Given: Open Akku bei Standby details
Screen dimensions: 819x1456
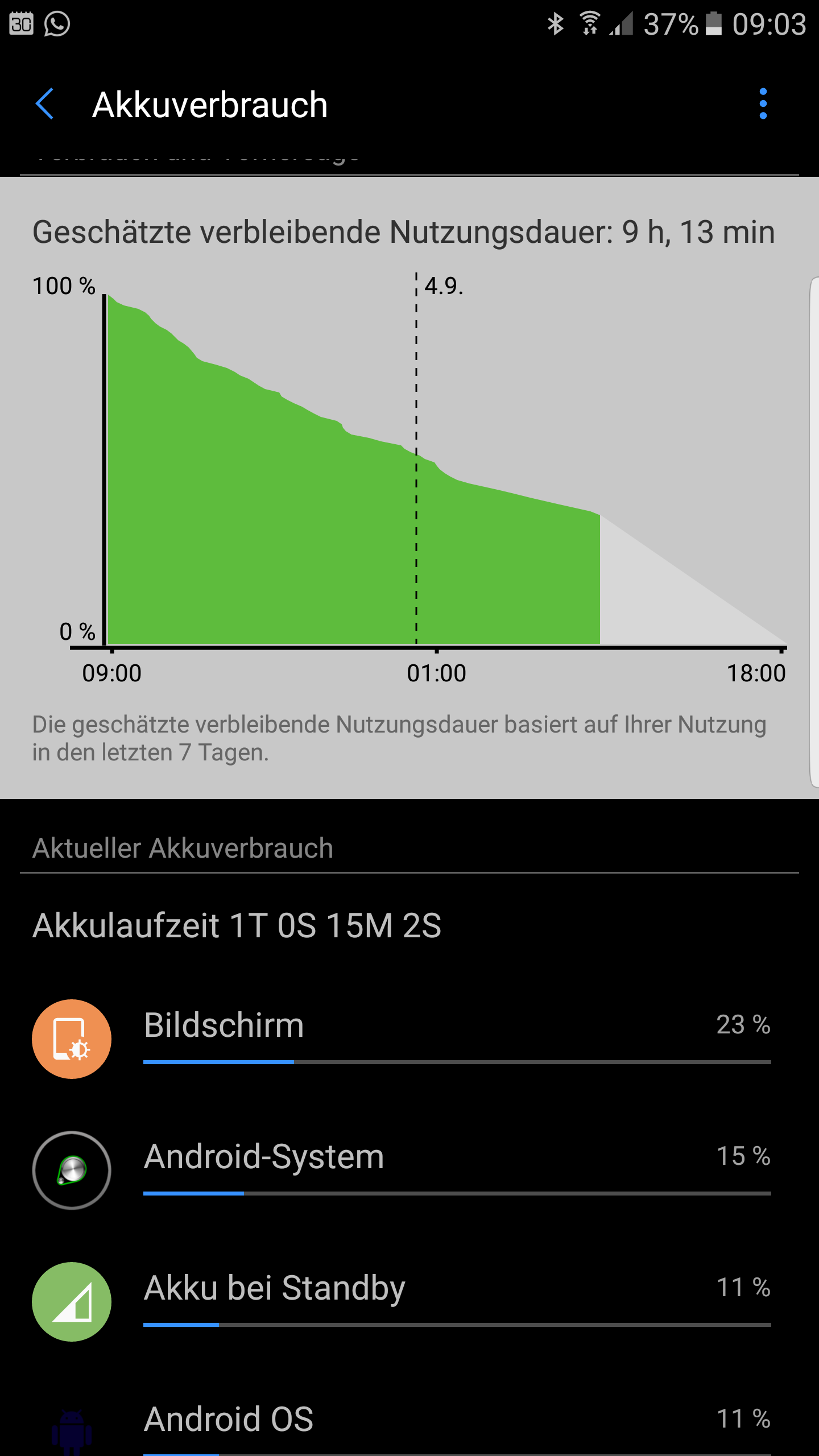Looking at the screenshot, I should tap(409, 1301).
